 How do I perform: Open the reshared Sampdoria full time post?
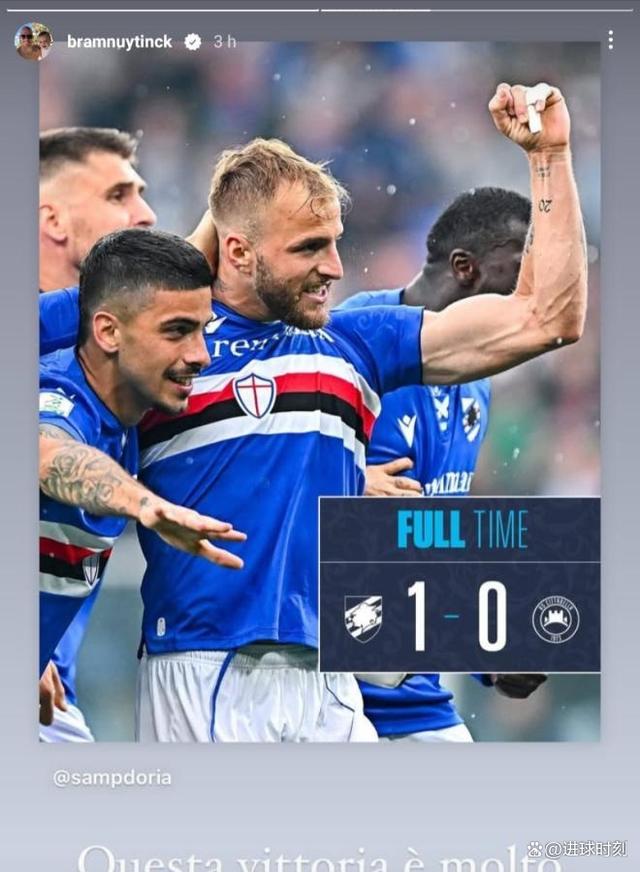click(x=320, y=390)
